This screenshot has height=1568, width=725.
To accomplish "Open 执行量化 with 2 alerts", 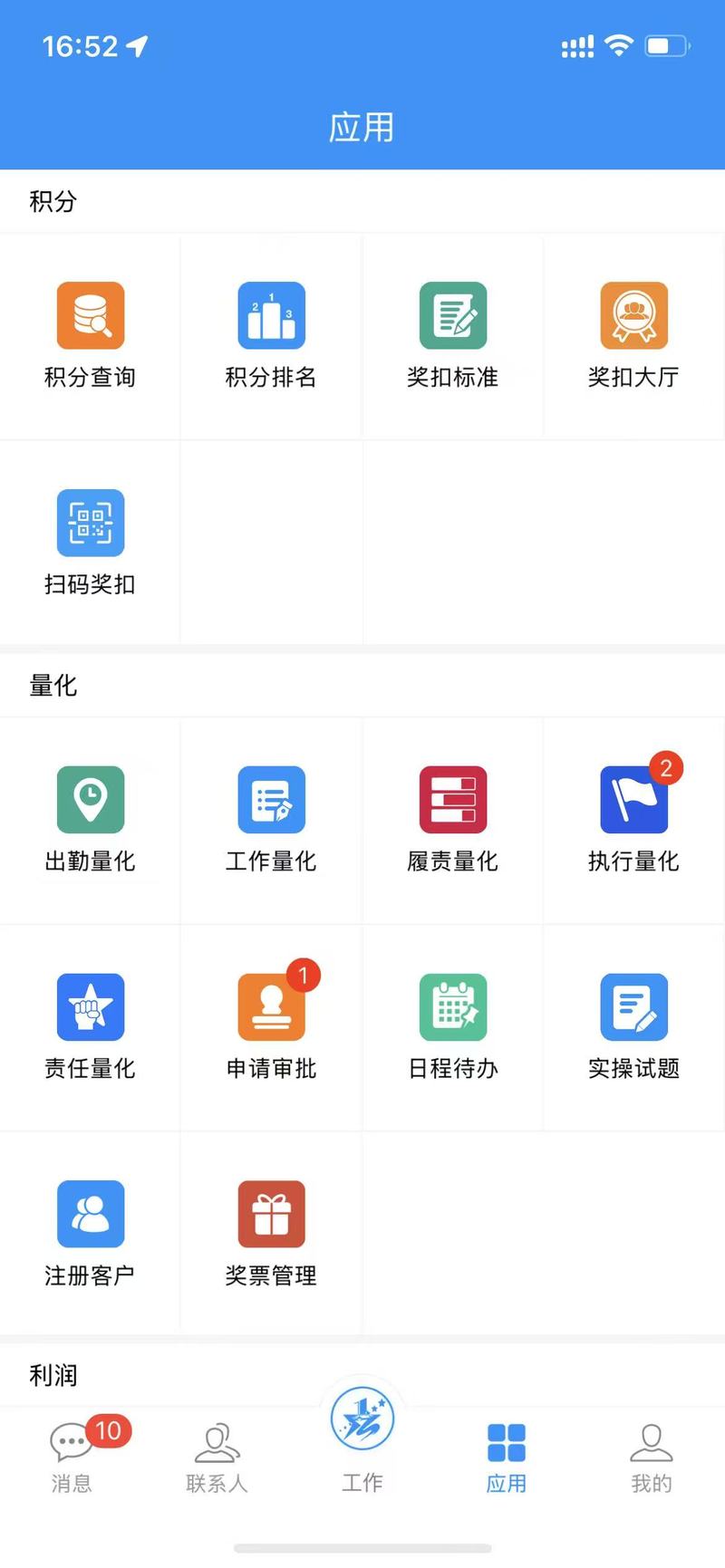I will [x=633, y=801].
